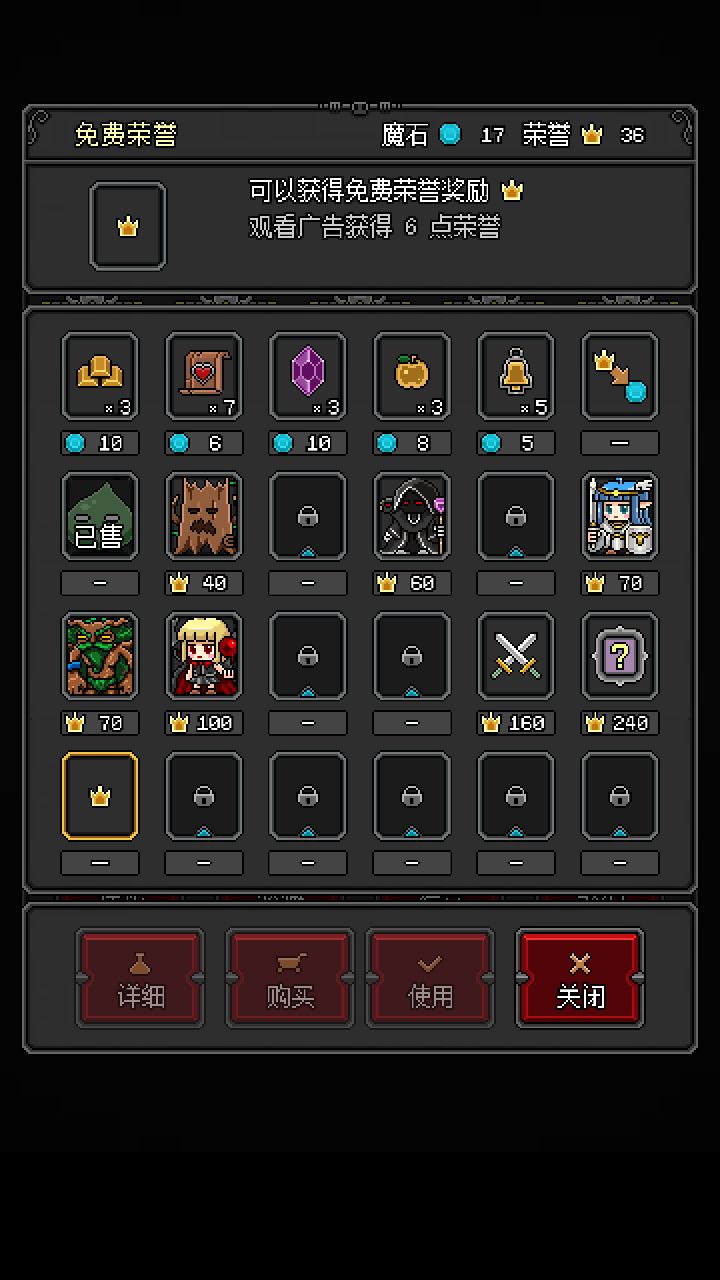Select the golden apple item priced 8 gems
The height and width of the screenshot is (1280, 720).
[x=411, y=377]
